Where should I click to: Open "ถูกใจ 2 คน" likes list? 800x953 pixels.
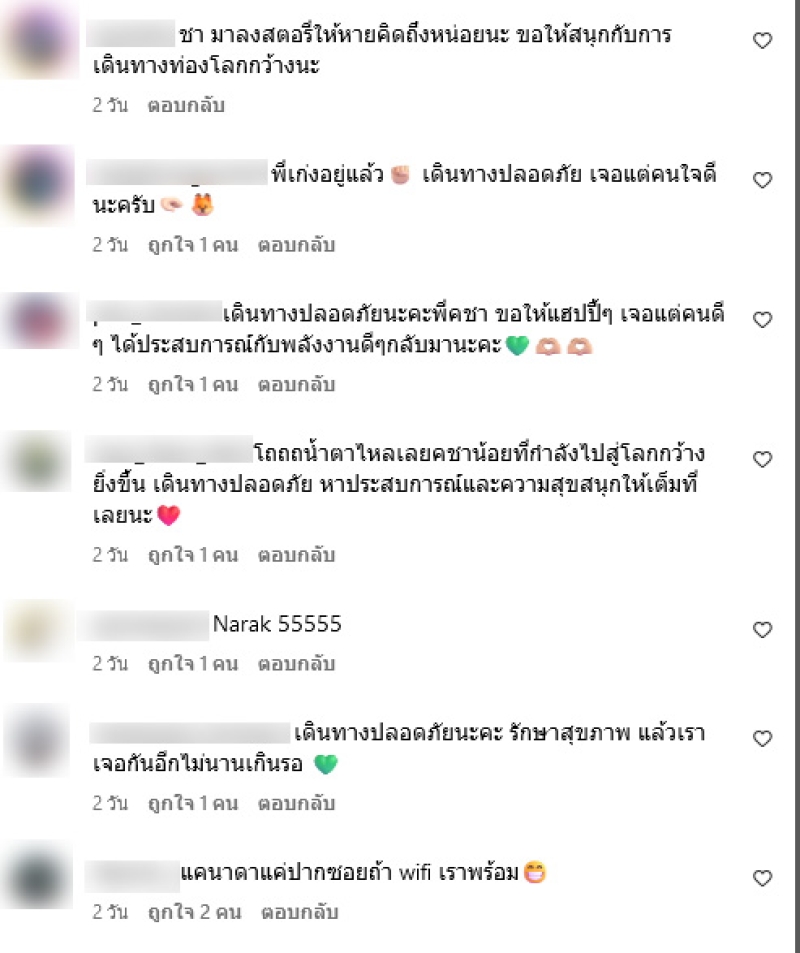point(195,912)
